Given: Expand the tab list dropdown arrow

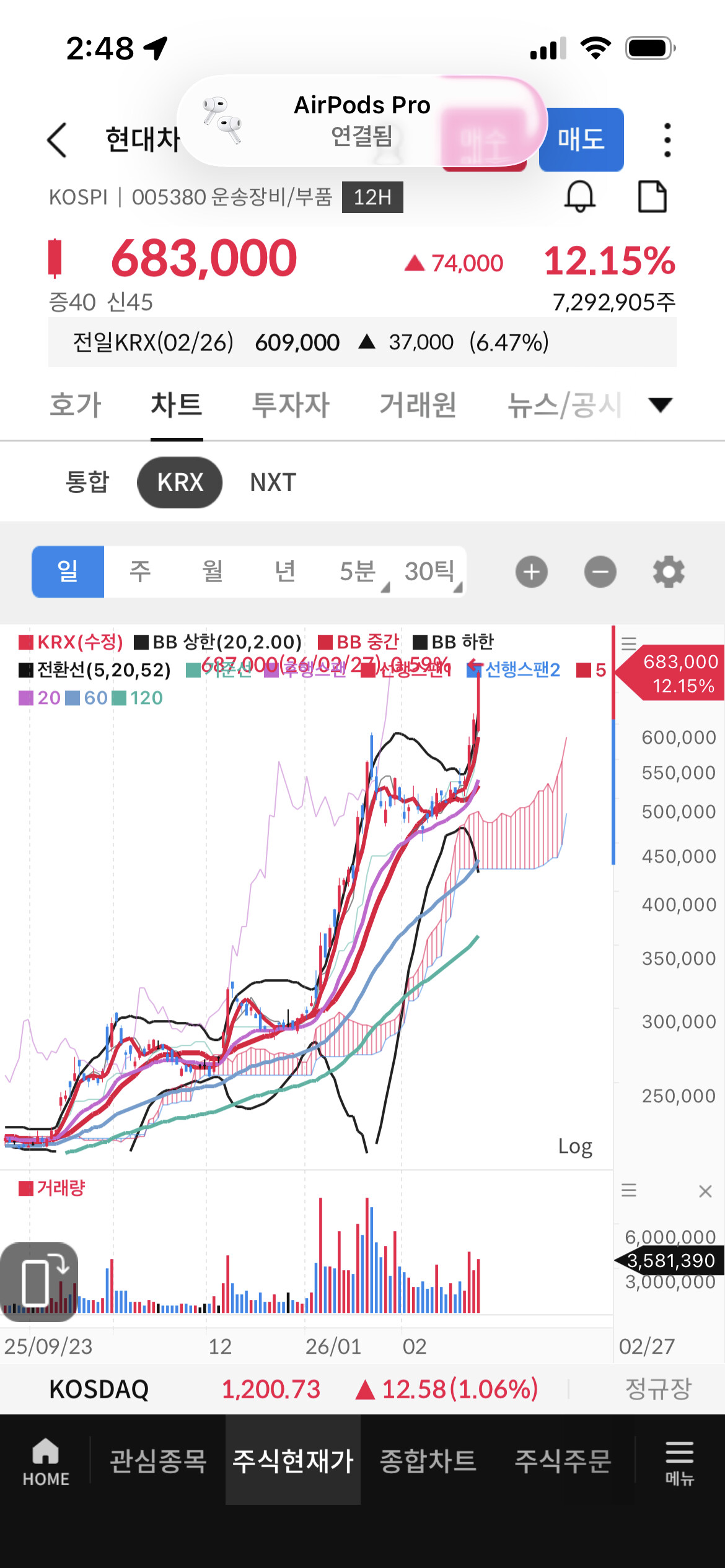Looking at the screenshot, I should pyautogui.click(x=660, y=405).
